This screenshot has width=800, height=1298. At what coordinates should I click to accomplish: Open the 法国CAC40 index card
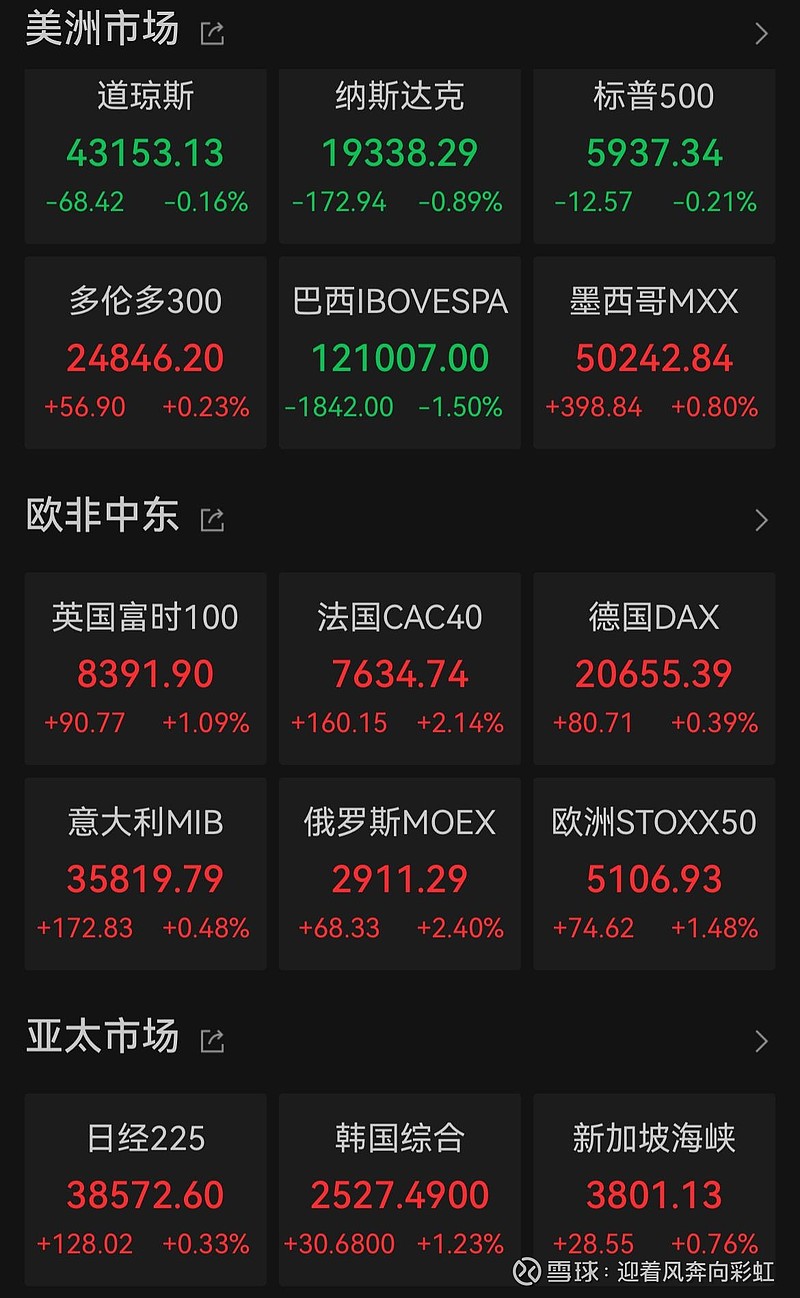pos(399,670)
